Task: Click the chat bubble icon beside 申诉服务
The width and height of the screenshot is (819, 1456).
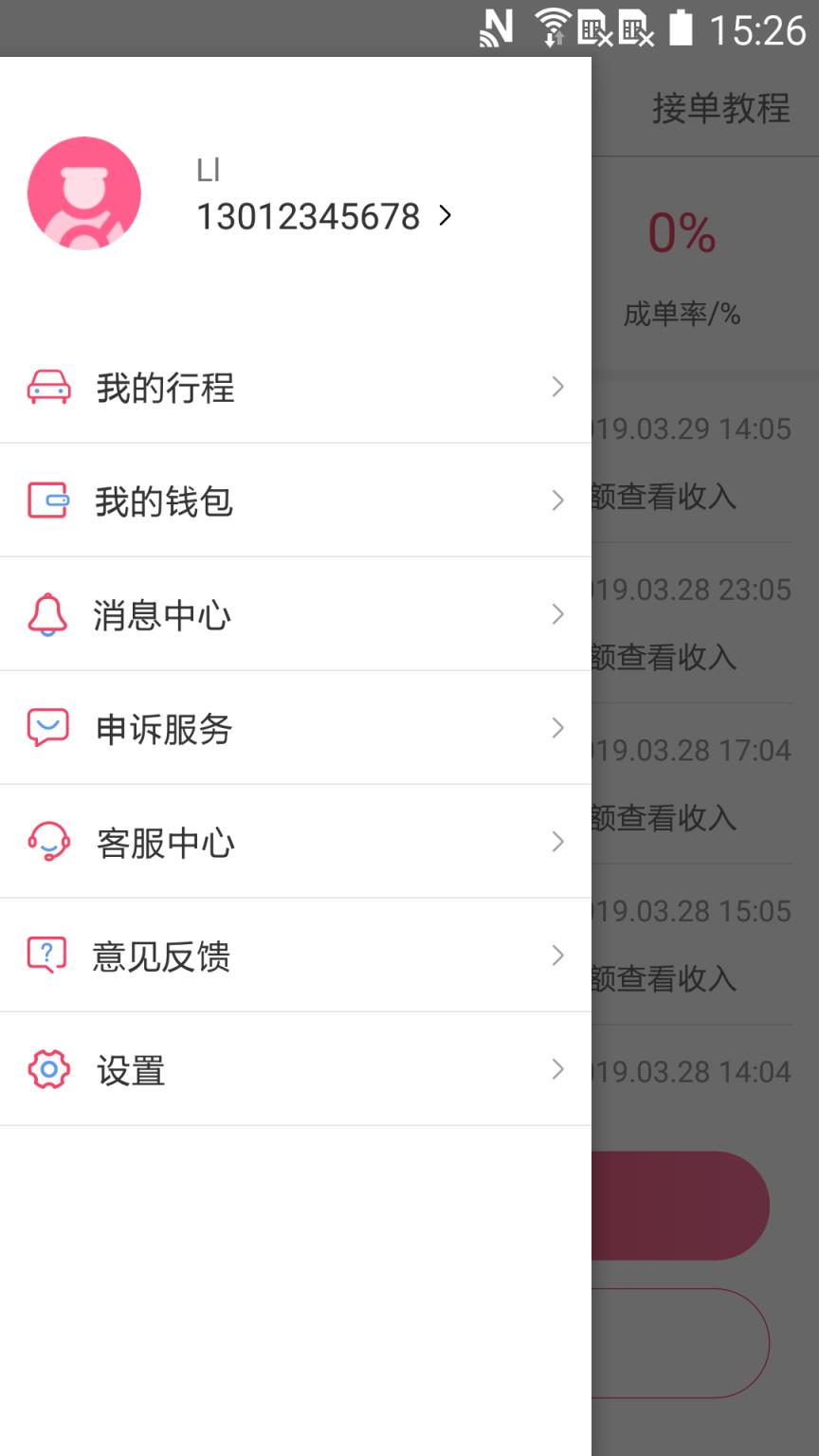Action: click(49, 728)
